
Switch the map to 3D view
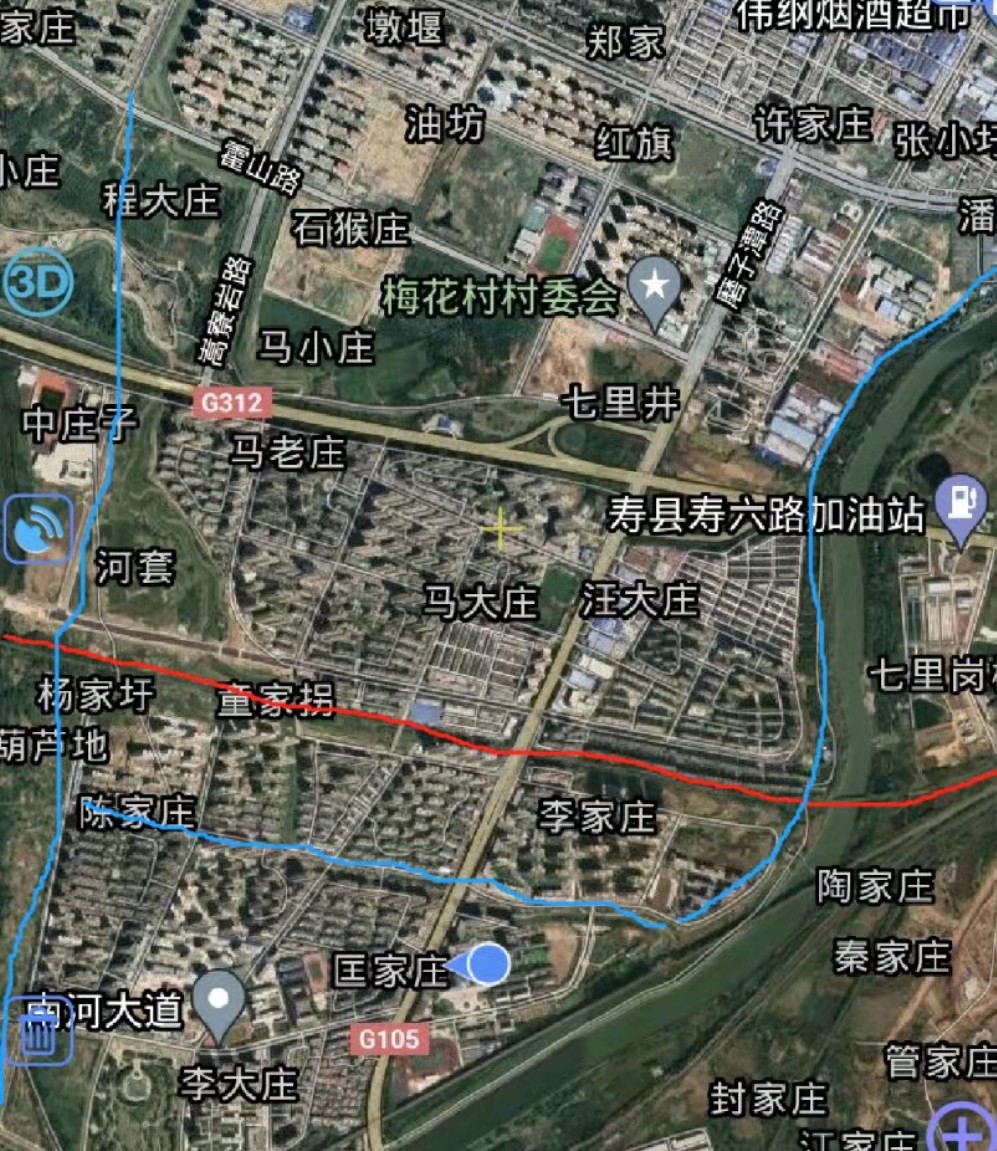click(38, 284)
